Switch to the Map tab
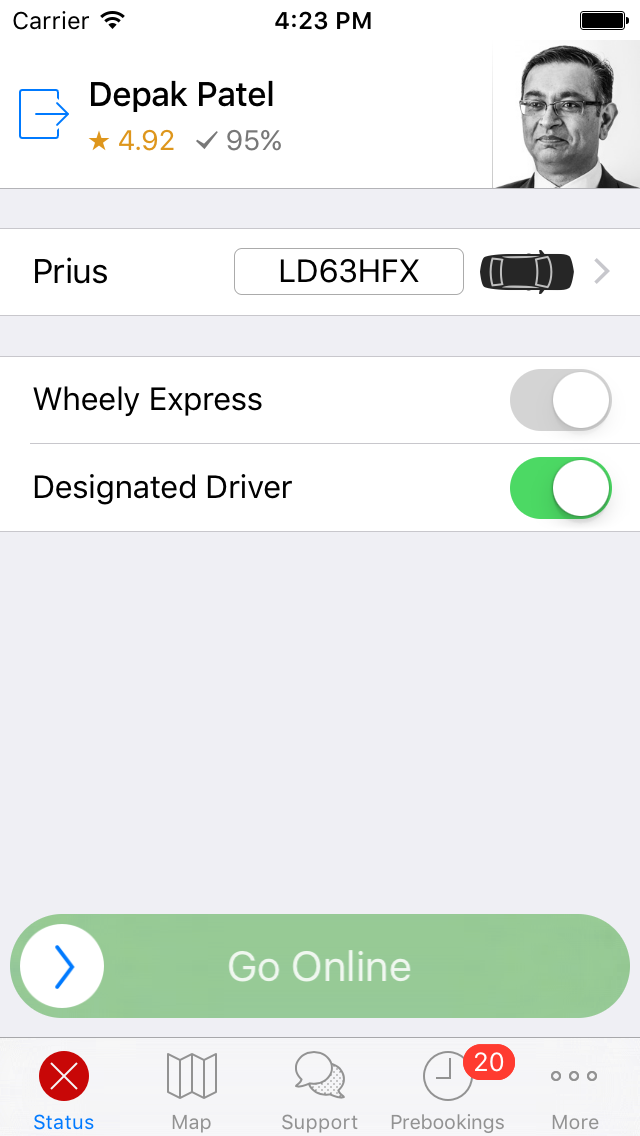The height and width of the screenshot is (1136, 640). (x=191, y=1088)
